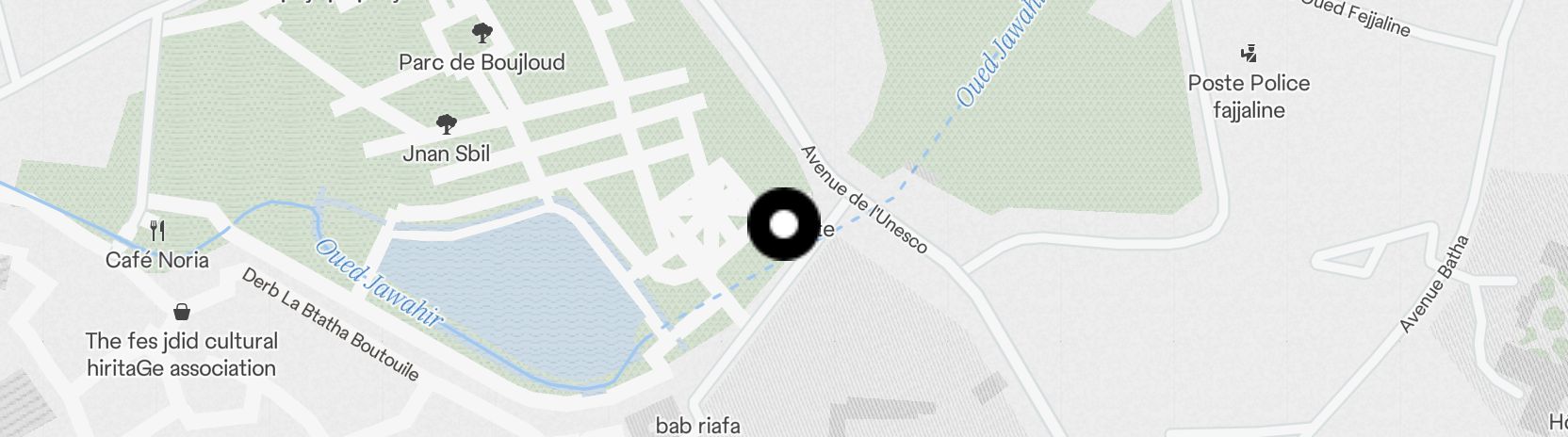Open the Poste Police fajjaline marker
This screenshot has height=437, width=1568.
[x=1249, y=54]
